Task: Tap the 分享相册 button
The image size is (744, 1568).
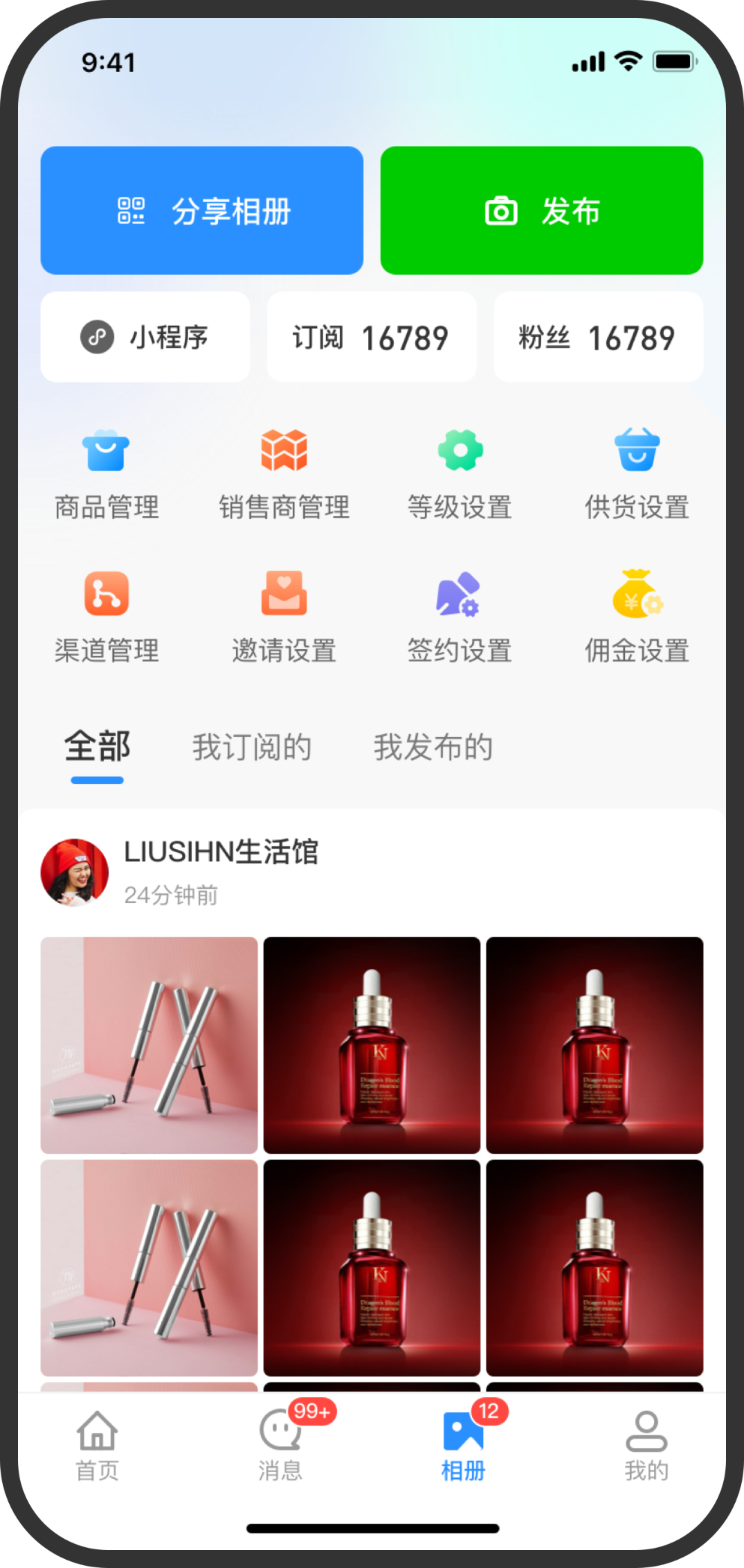Action: tap(202, 210)
